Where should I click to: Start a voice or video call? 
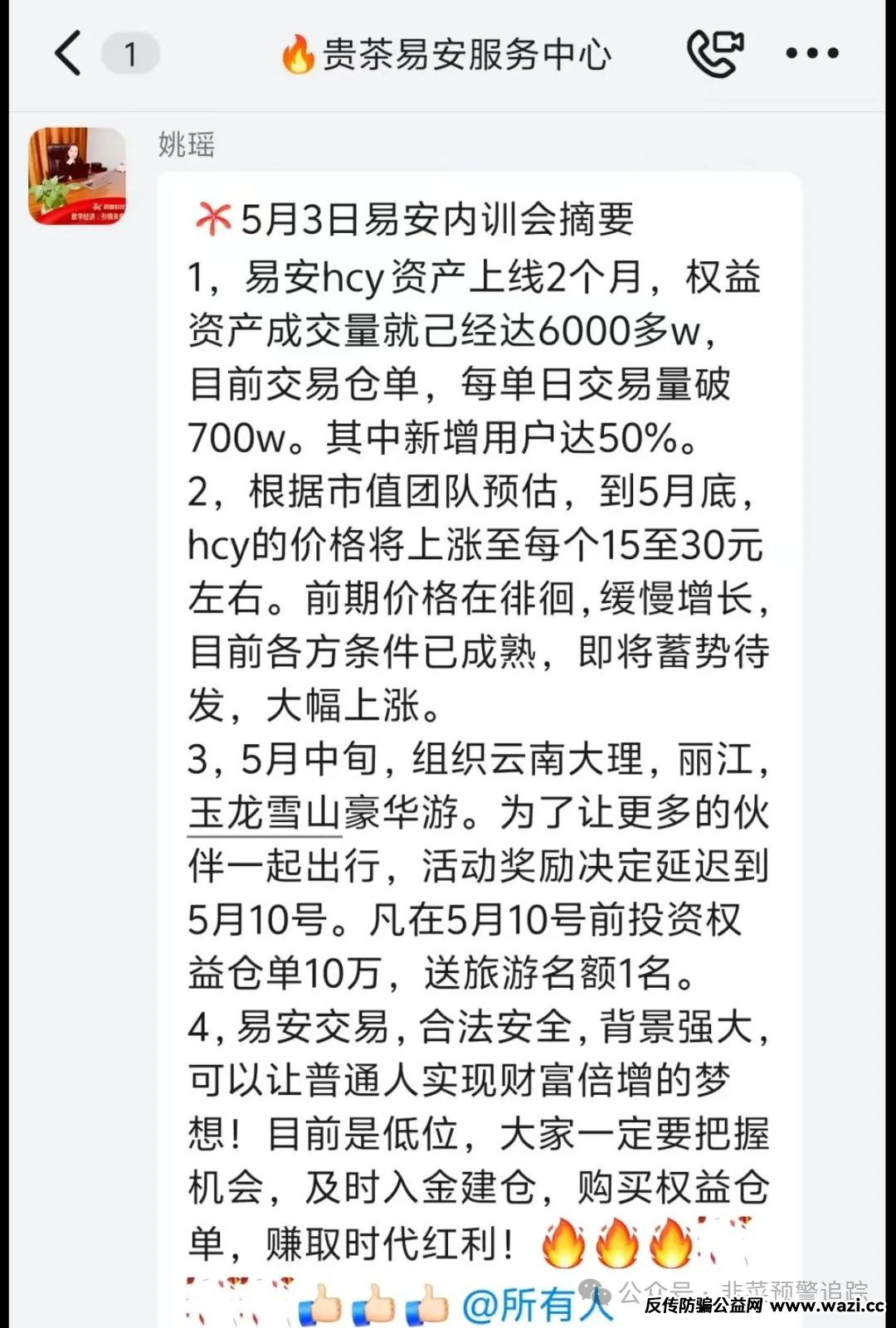[714, 54]
